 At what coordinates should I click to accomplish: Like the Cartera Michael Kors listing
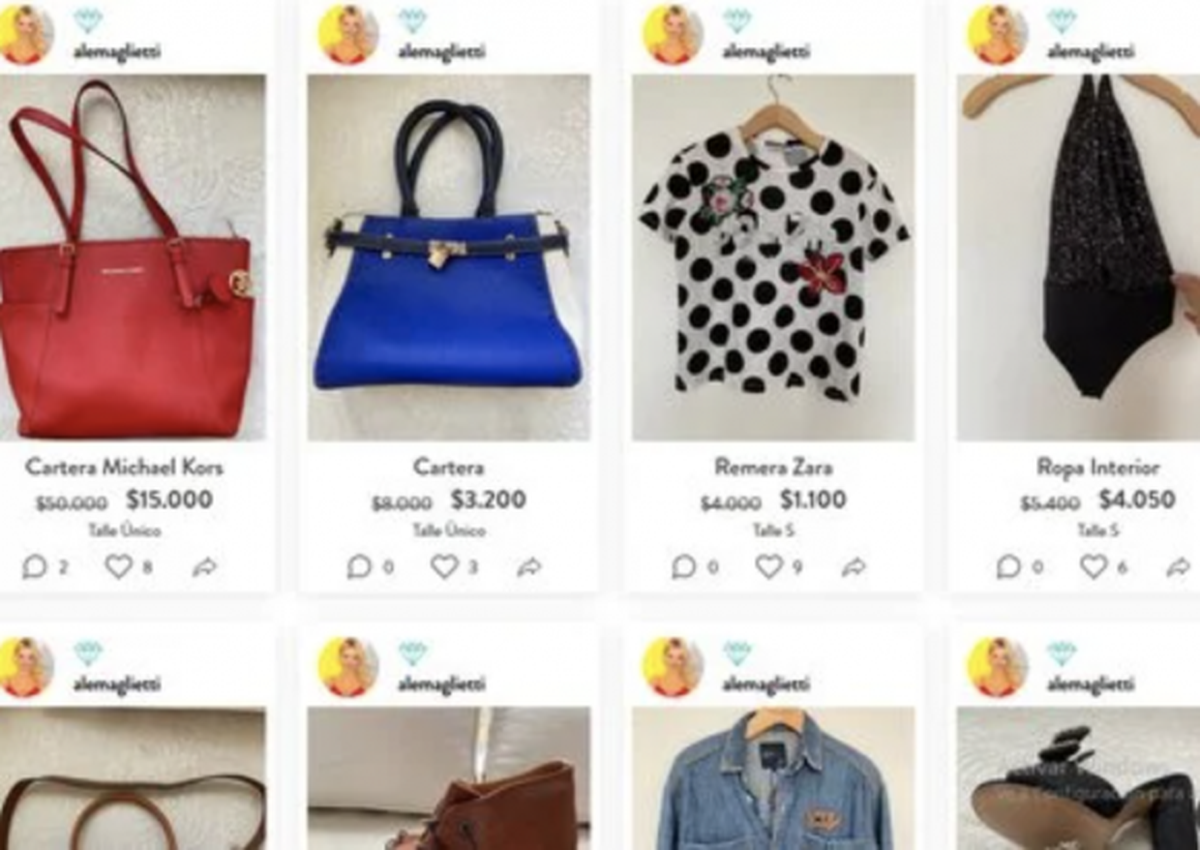click(119, 567)
